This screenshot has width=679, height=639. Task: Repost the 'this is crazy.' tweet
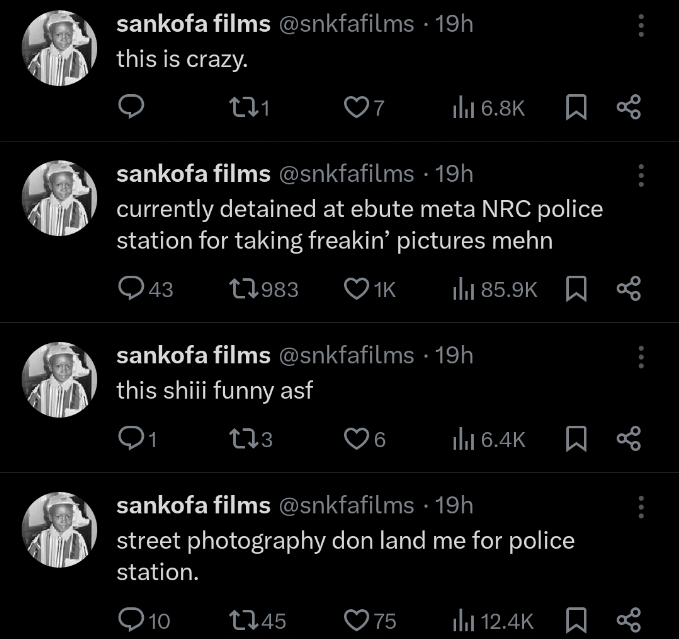(x=242, y=107)
